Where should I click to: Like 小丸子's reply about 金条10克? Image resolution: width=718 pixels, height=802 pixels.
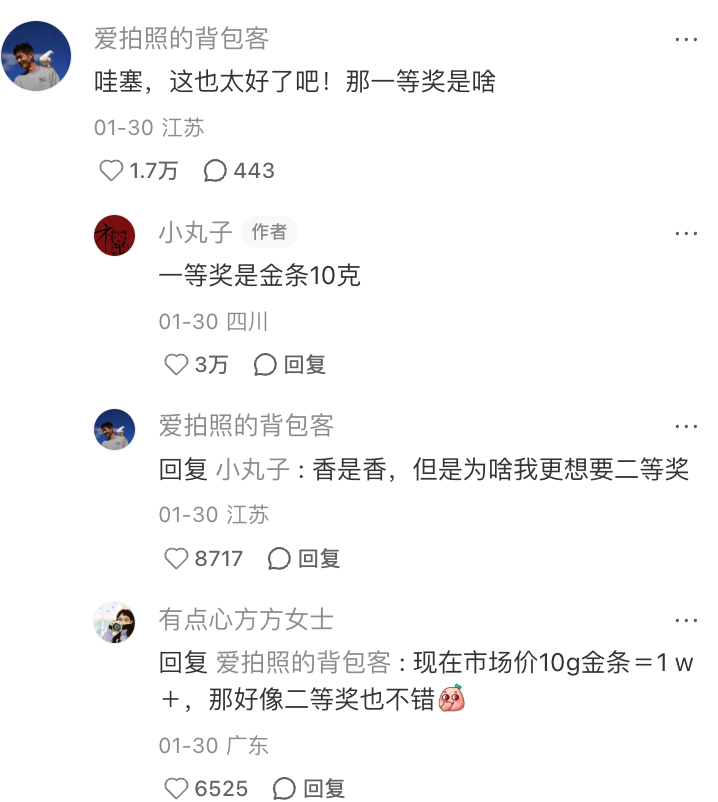[x=176, y=365]
